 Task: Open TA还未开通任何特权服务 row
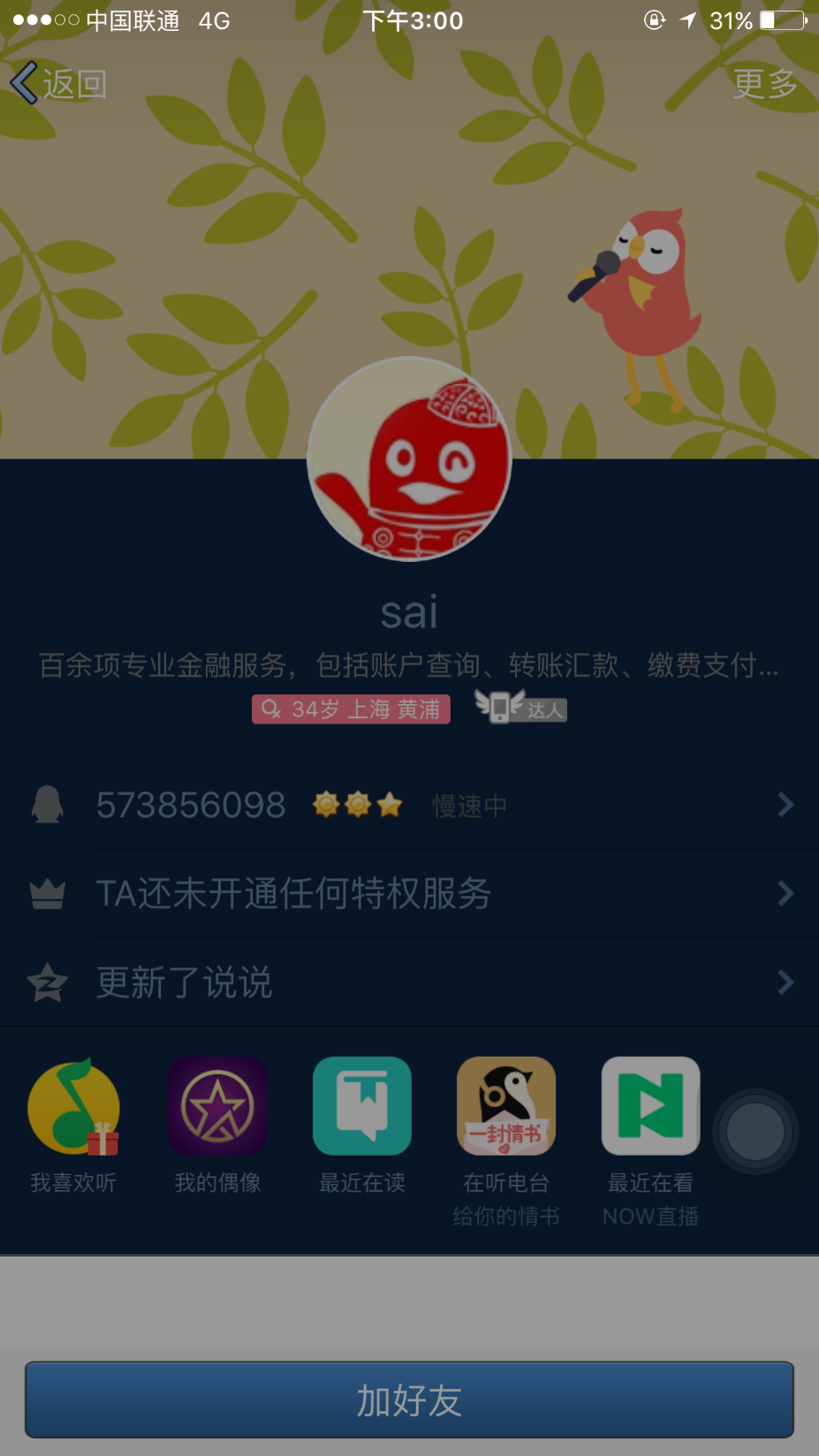point(409,893)
